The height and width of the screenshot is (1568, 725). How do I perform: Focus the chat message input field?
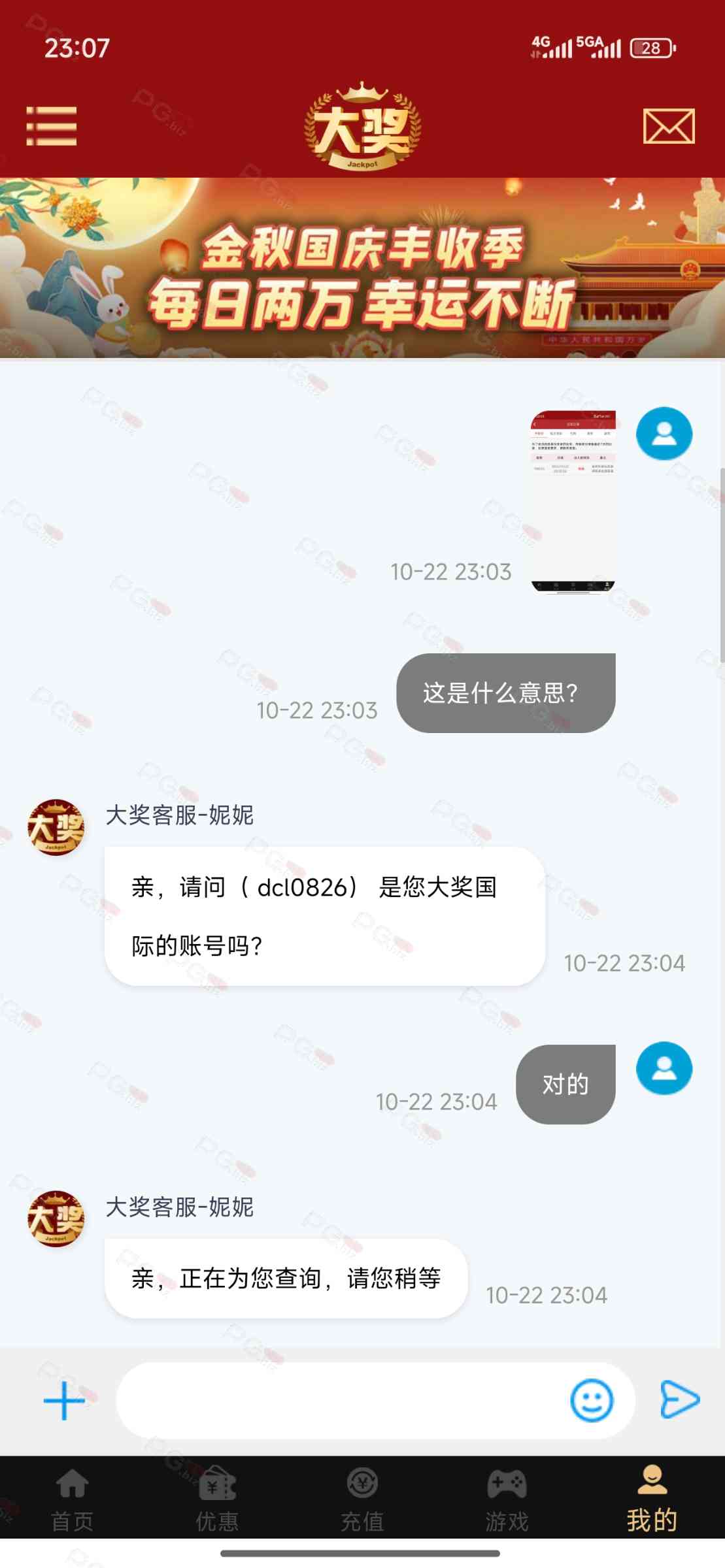tap(340, 1401)
